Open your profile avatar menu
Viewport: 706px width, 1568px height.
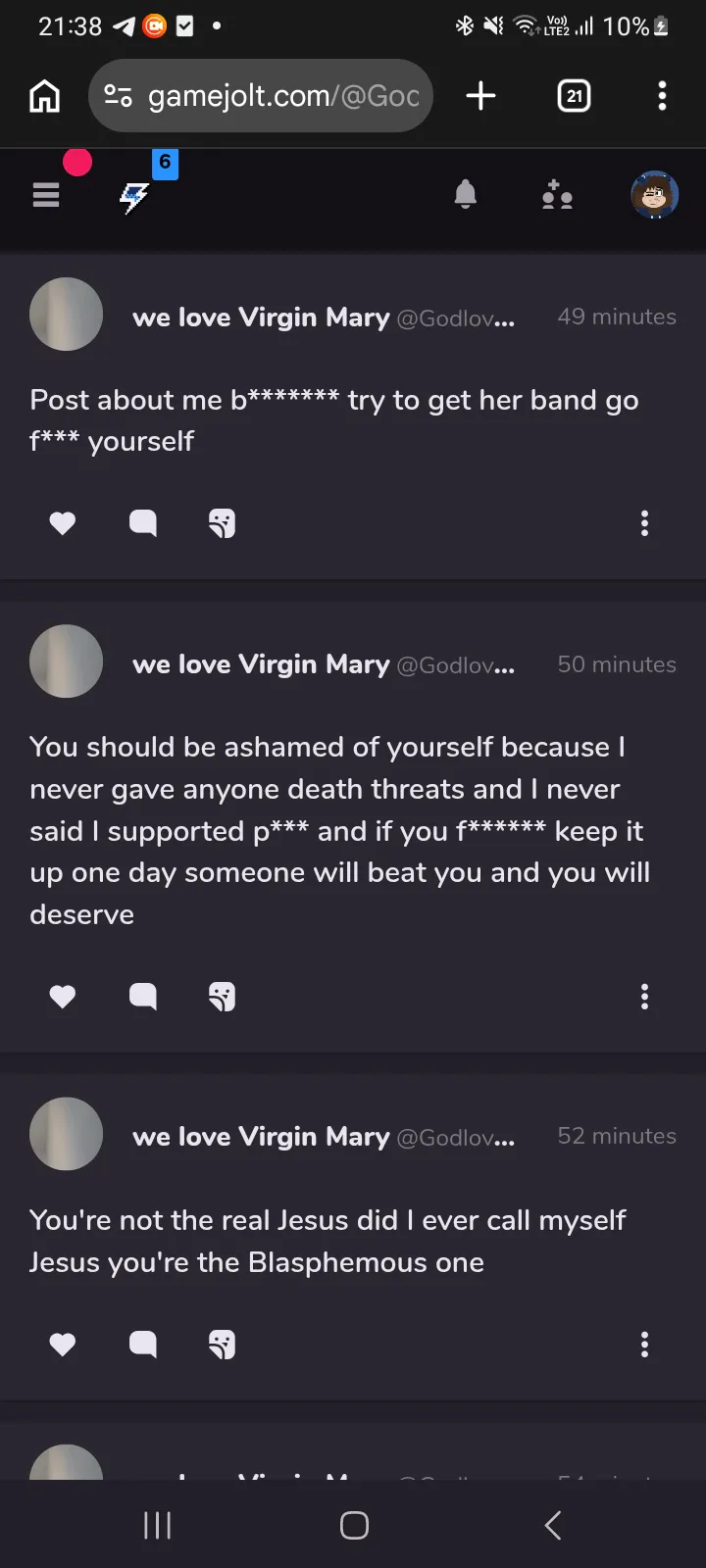pos(654,195)
